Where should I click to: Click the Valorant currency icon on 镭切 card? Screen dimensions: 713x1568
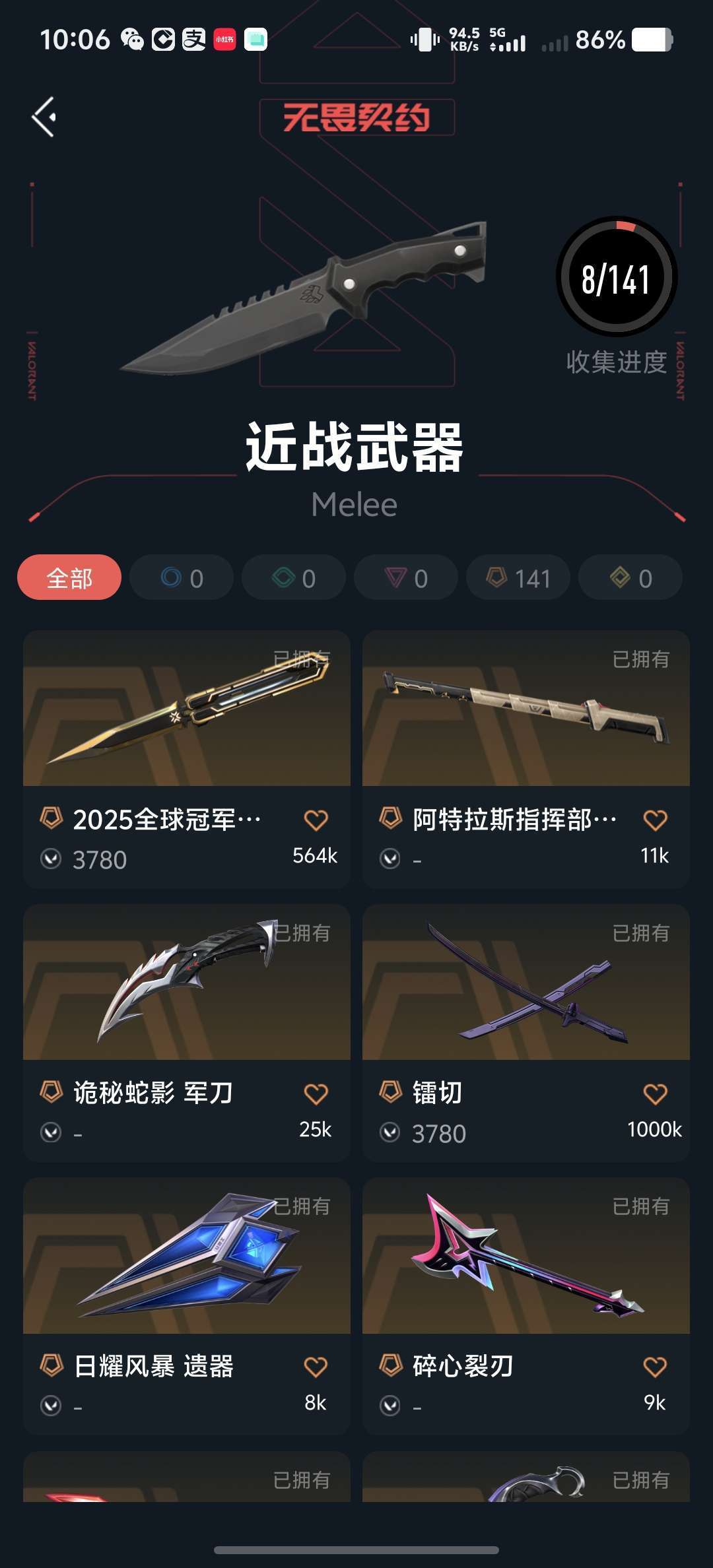coord(390,1132)
